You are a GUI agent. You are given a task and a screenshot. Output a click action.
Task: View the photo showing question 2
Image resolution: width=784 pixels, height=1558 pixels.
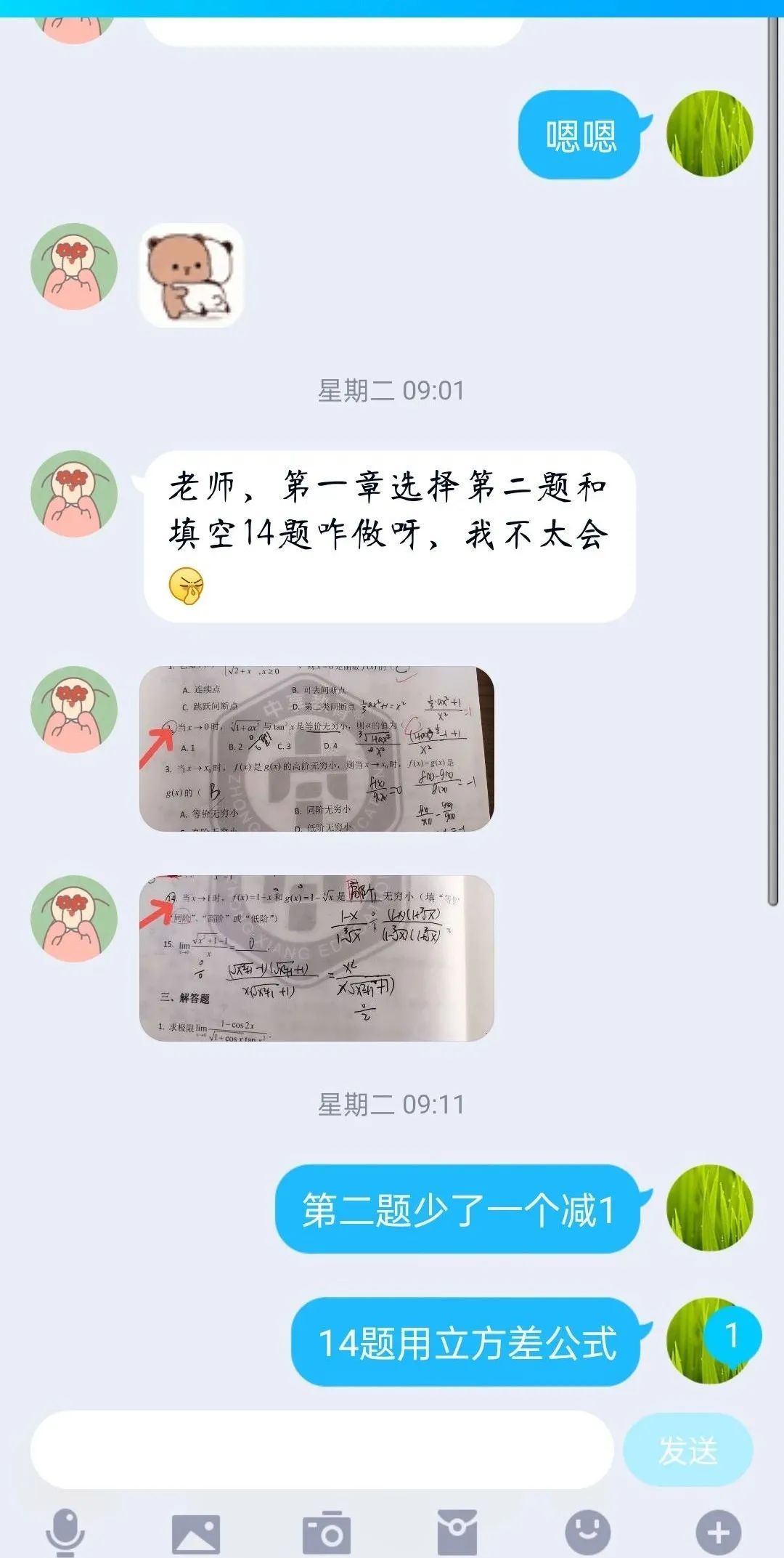(x=317, y=748)
